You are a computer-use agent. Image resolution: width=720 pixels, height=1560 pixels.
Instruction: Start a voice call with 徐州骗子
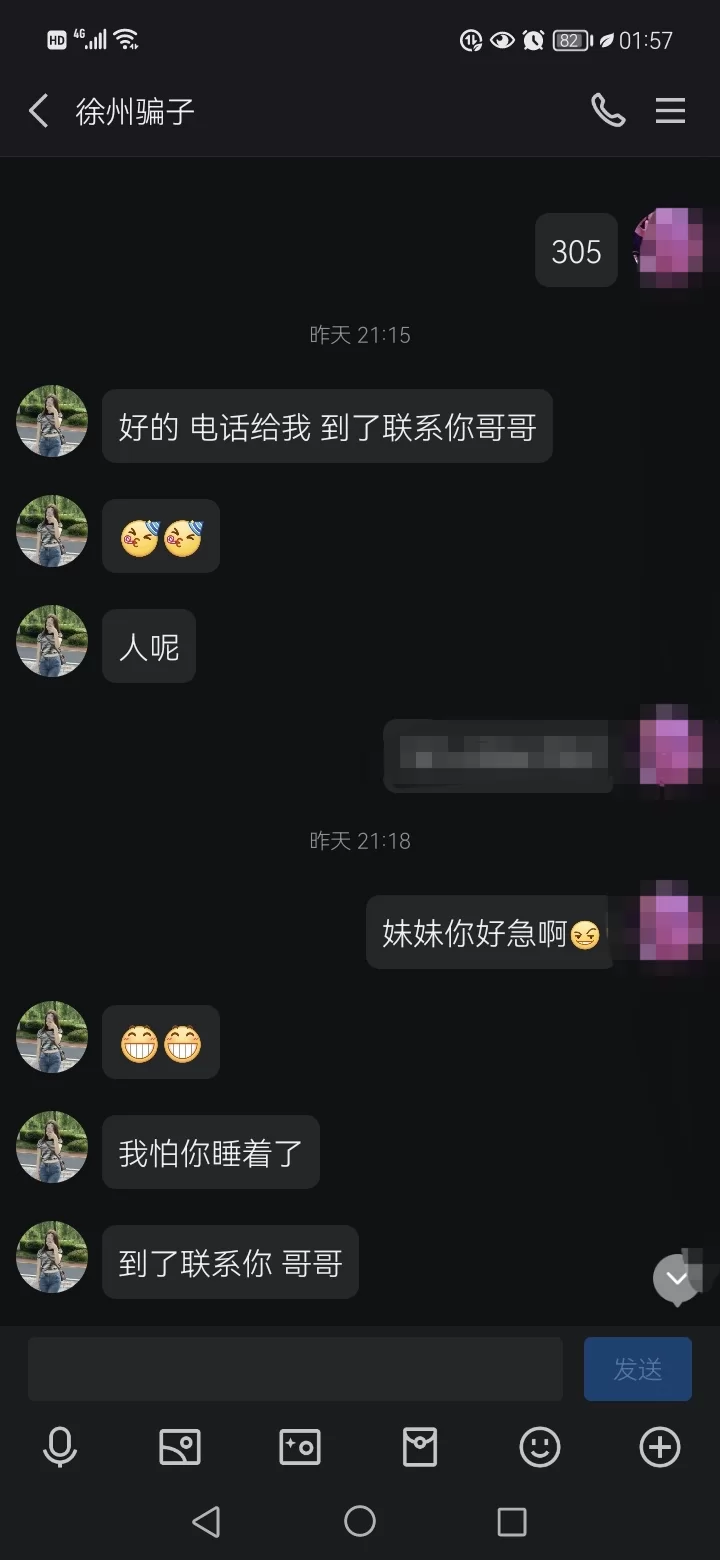[608, 111]
